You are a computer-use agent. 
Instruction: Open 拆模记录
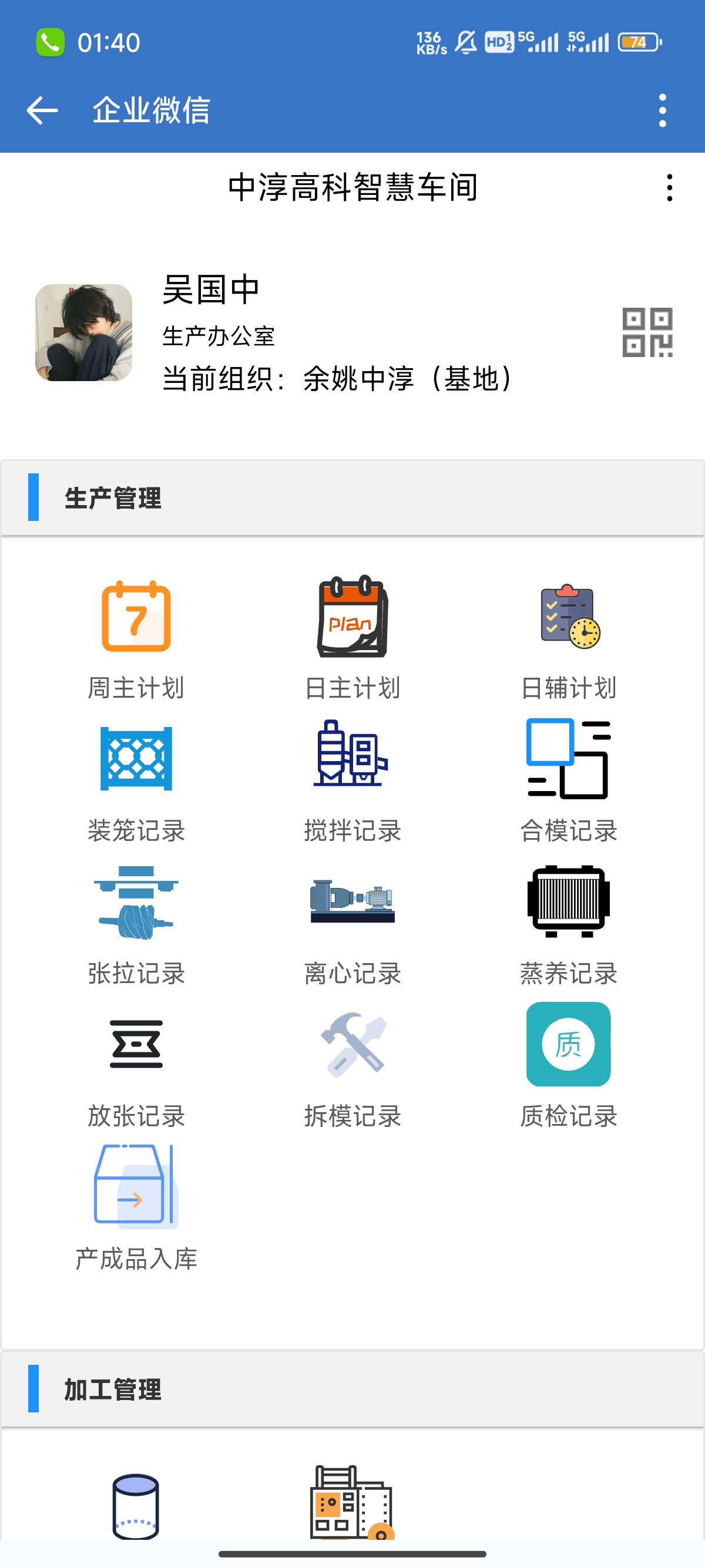352,1068
